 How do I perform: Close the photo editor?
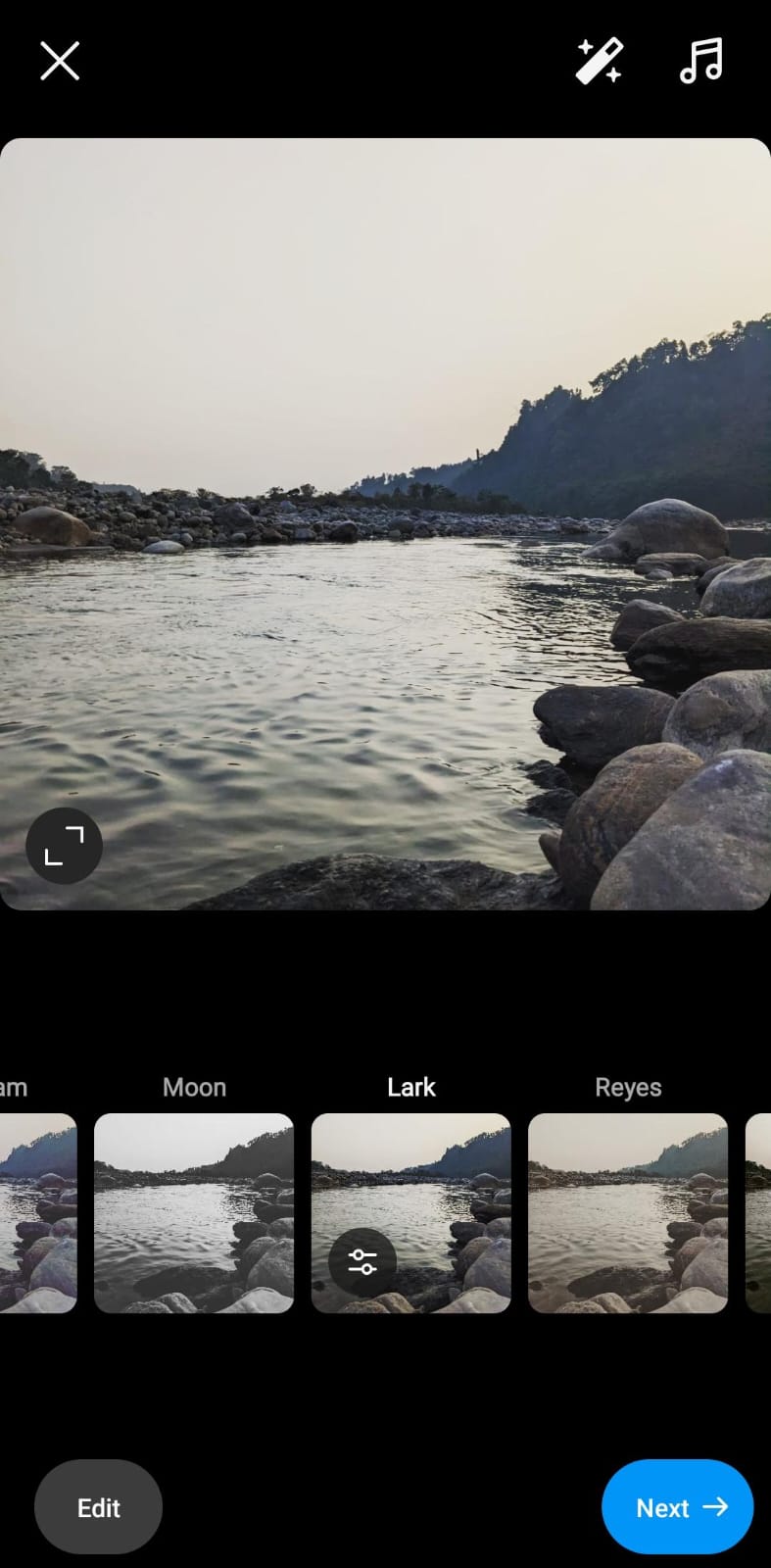(x=60, y=61)
